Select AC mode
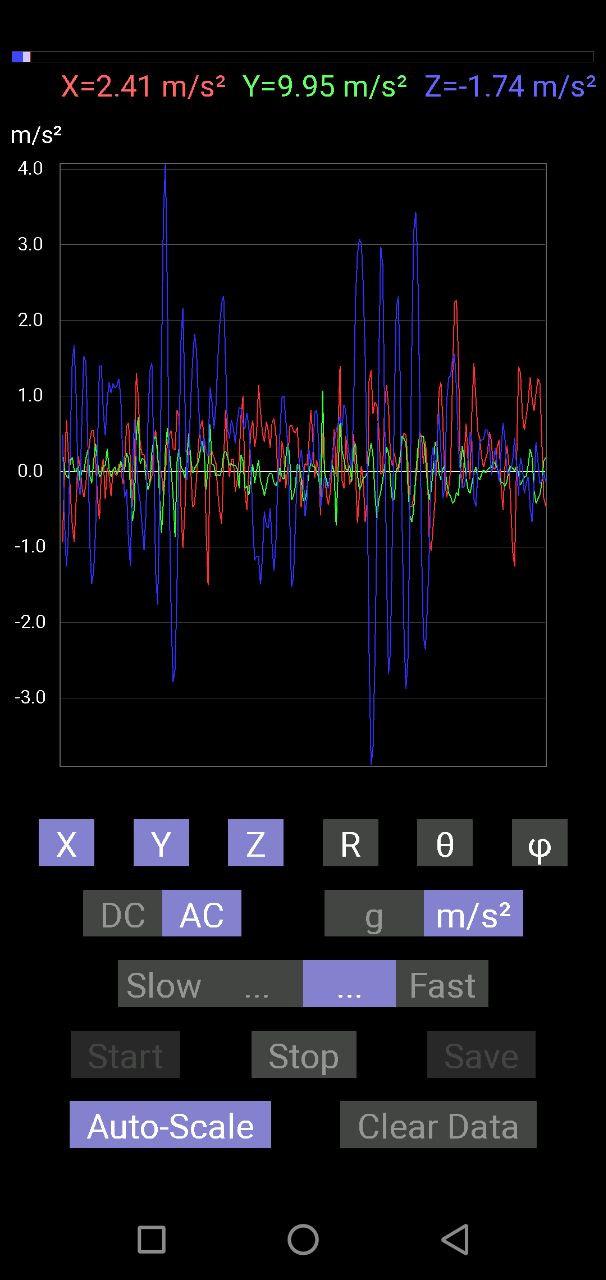Screen dimensions: 606x1280 201,914
